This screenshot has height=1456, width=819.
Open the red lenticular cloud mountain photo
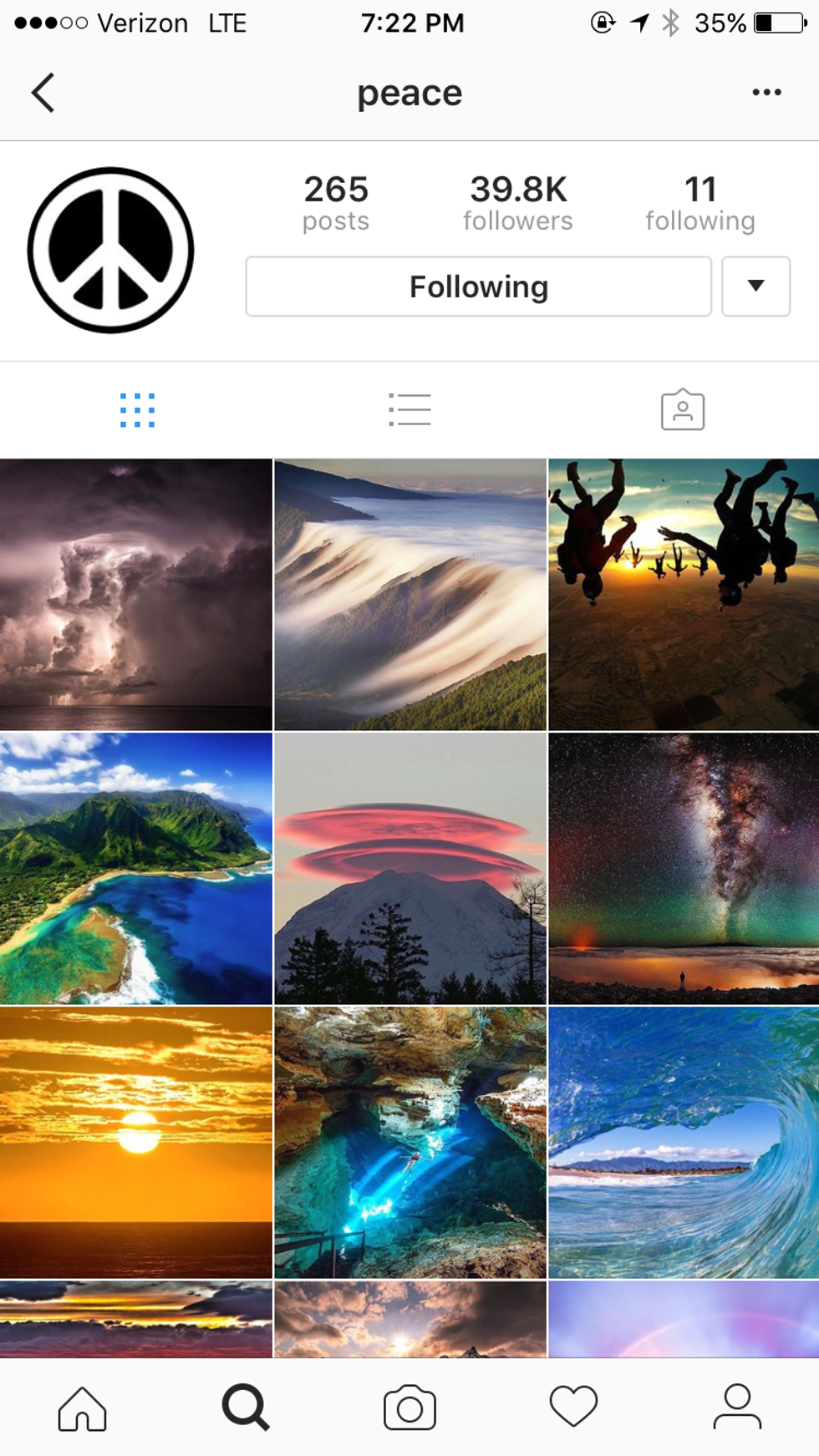409,868
